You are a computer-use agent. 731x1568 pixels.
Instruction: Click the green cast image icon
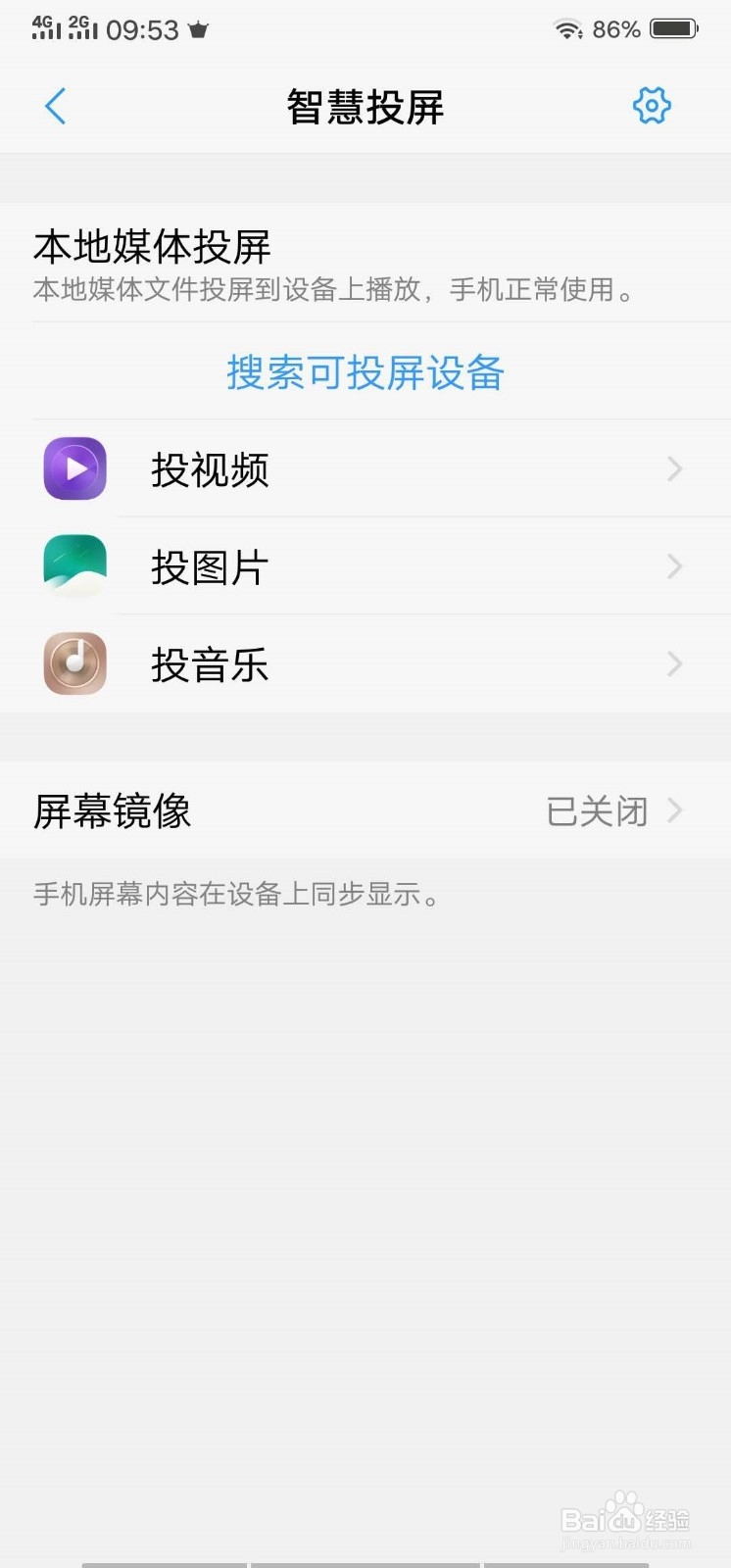tap(74, 566)
